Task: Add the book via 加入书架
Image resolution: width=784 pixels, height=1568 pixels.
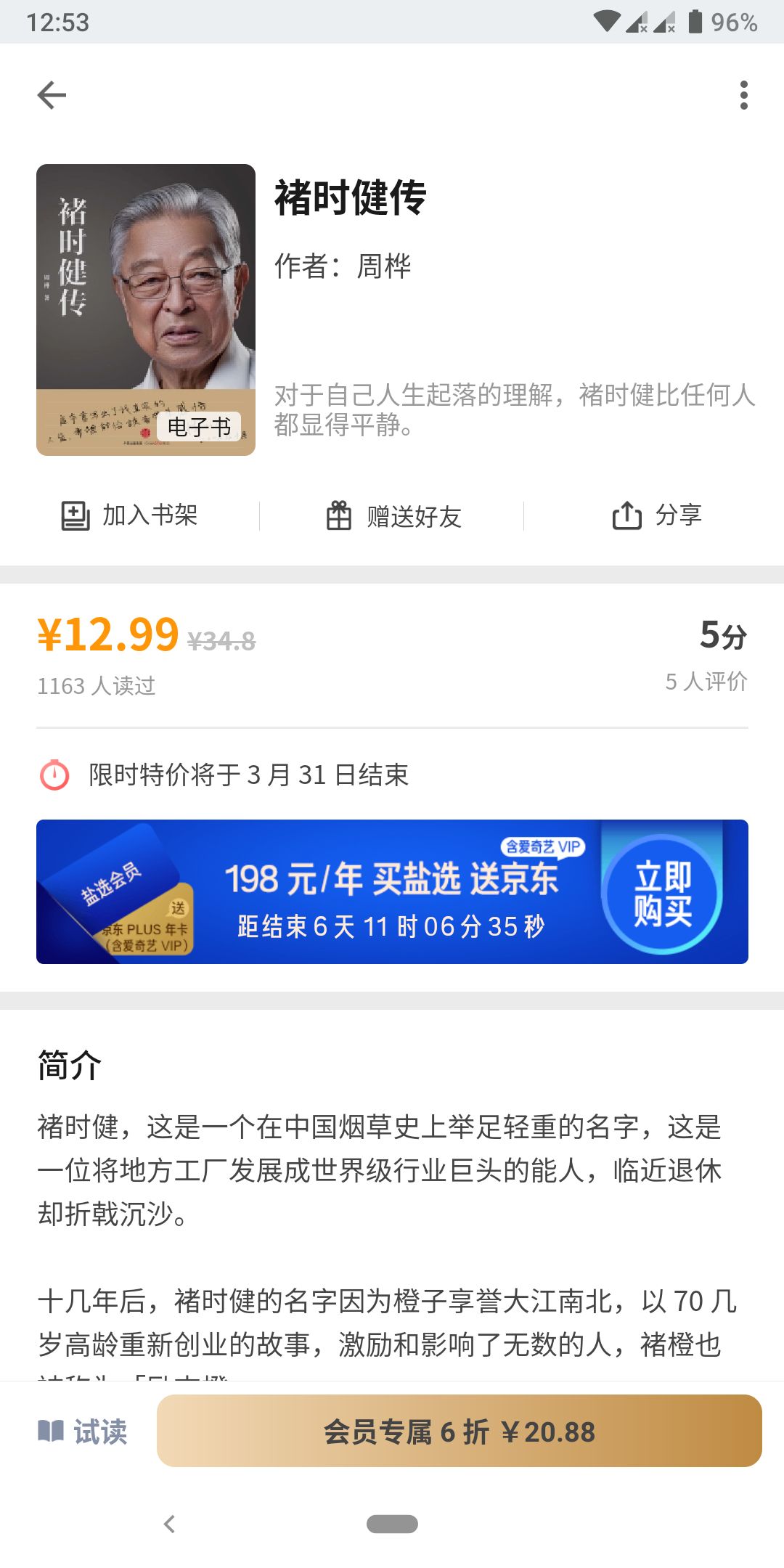Action: click(x=129, y=515)
